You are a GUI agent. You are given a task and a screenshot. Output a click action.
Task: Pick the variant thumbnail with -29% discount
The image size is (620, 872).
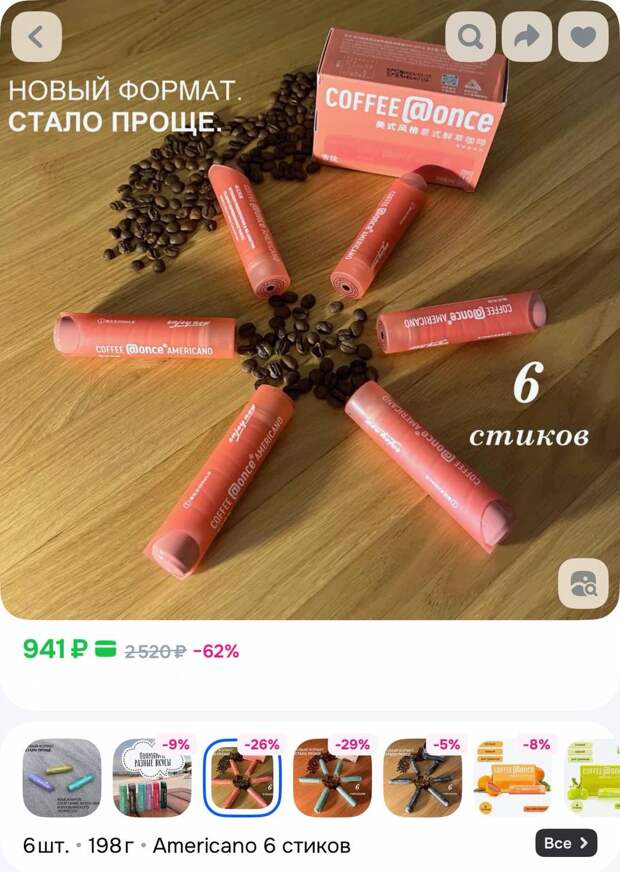pyautogui.click(x=332, y=777)
